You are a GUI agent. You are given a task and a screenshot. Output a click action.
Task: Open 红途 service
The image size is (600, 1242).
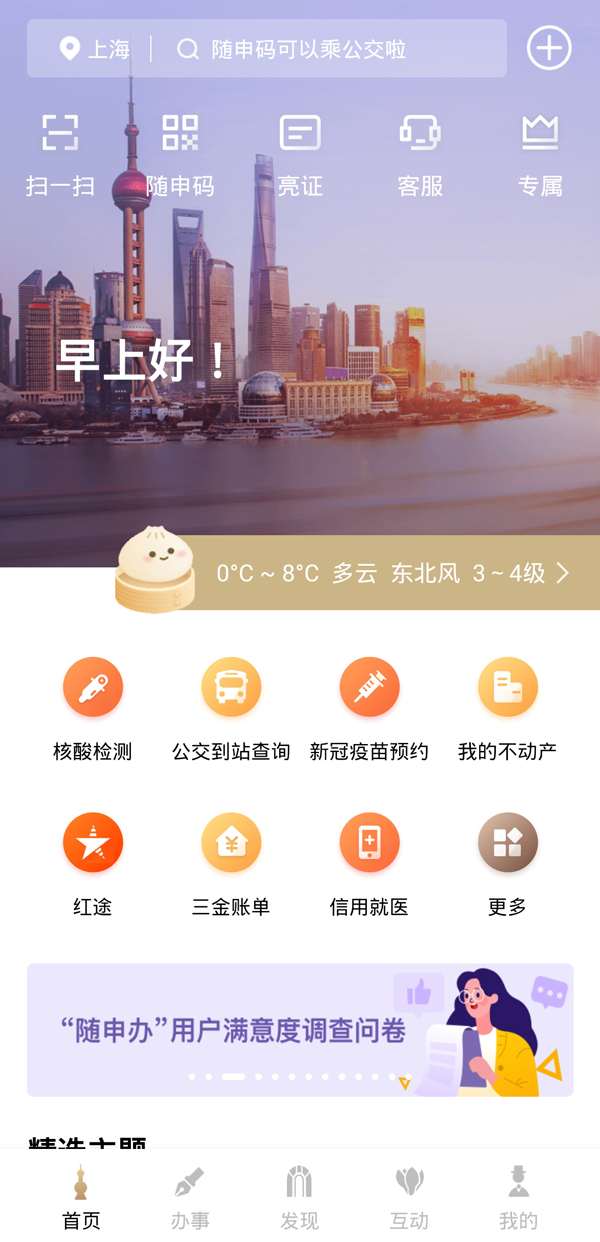tap(92, 864)
